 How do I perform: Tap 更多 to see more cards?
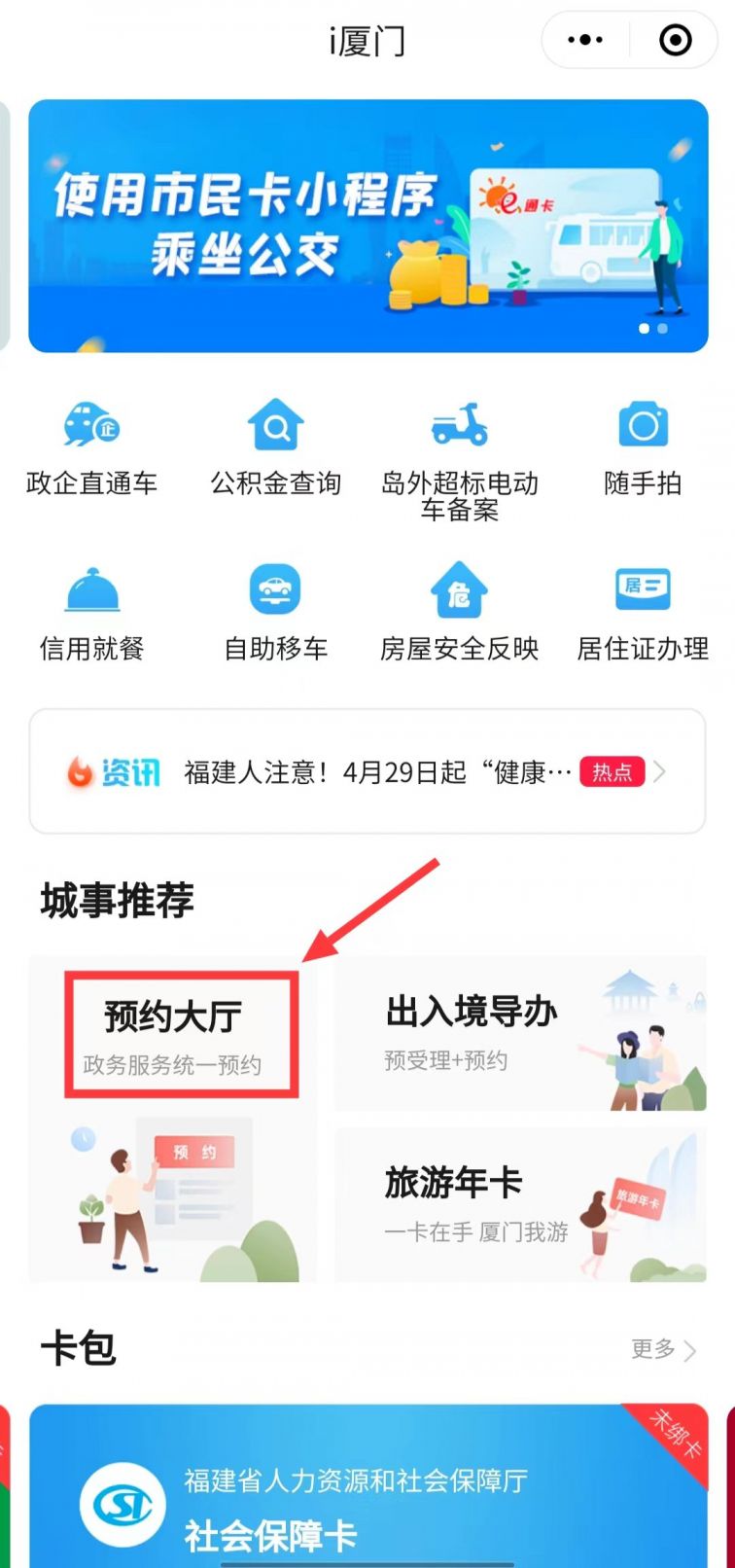pyautogui.click(x=653, y=1350)
